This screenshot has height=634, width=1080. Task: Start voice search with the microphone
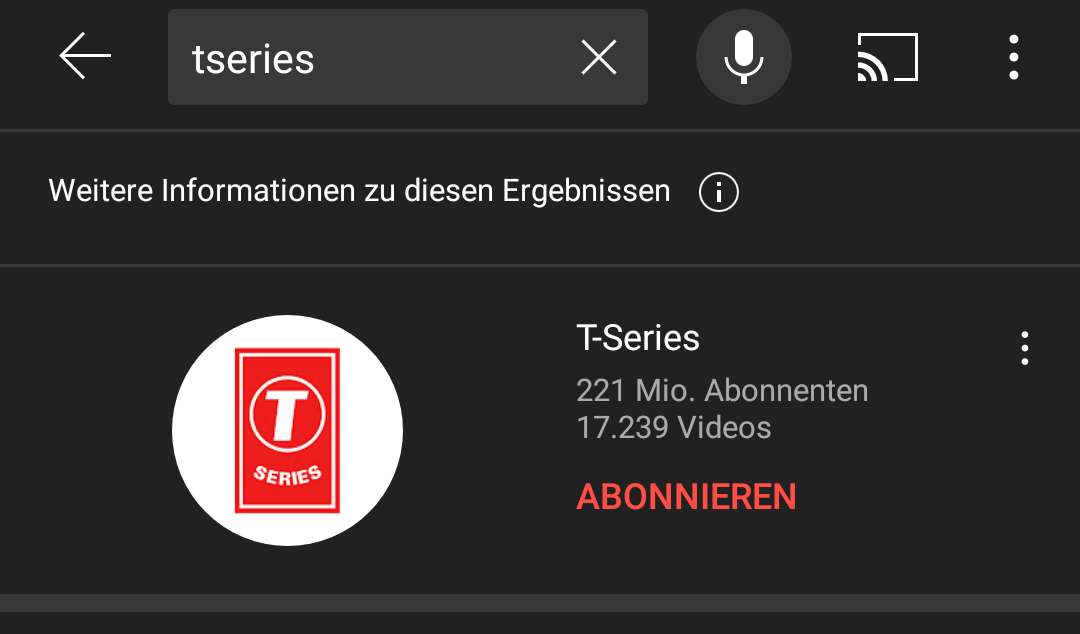pyautogui.click(x=743, y=58)
